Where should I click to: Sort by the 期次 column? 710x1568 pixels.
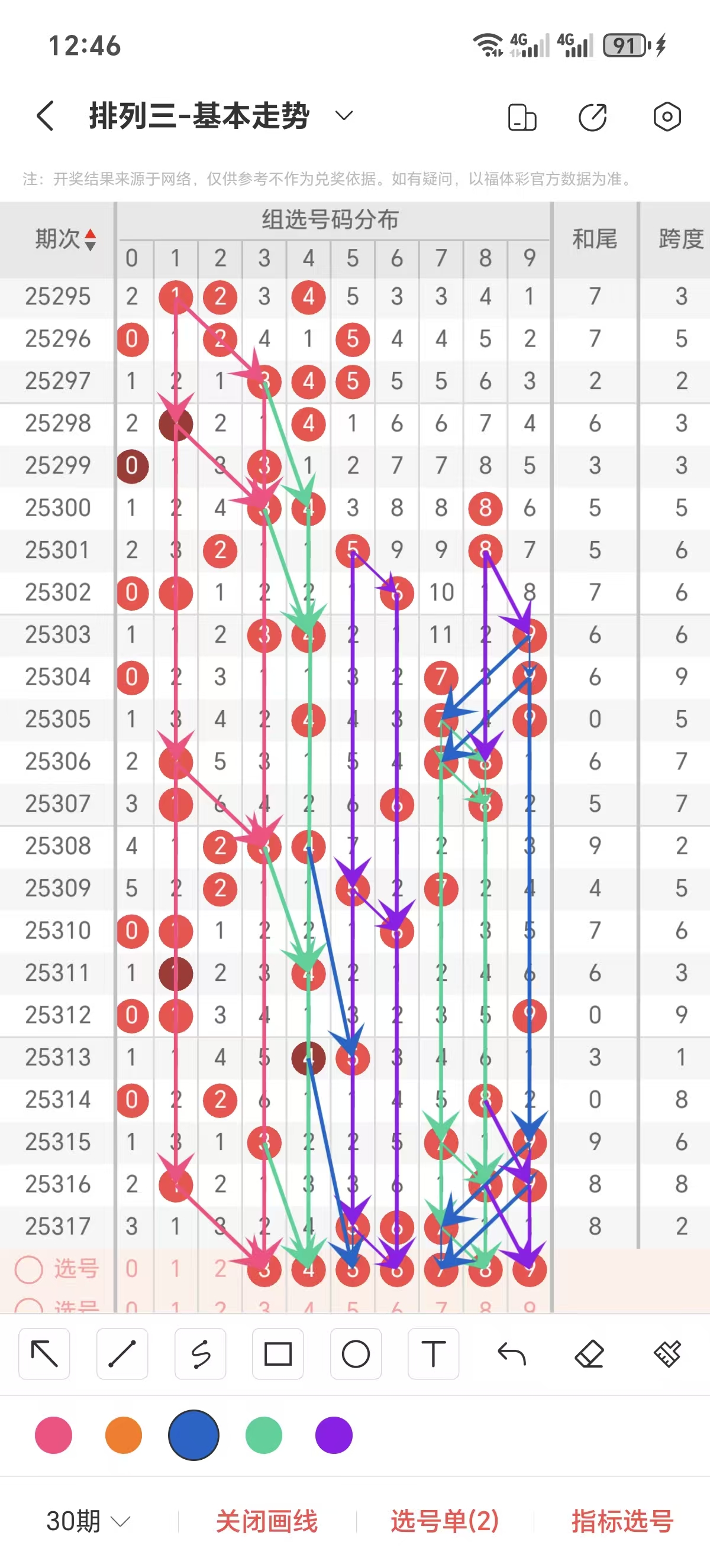tap(64, 239)
